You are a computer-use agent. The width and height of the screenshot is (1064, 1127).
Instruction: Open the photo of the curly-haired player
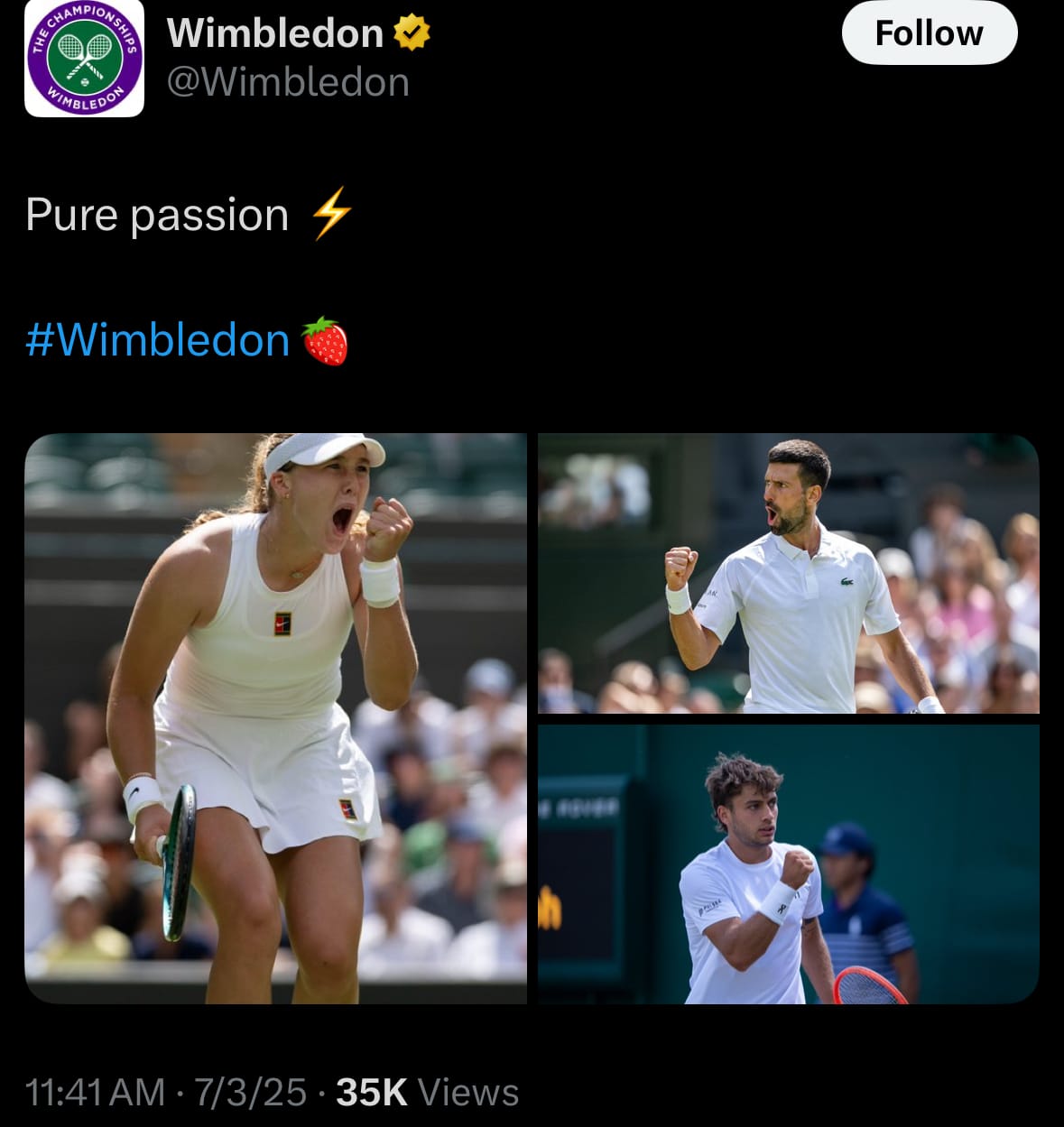coord(788,864)
